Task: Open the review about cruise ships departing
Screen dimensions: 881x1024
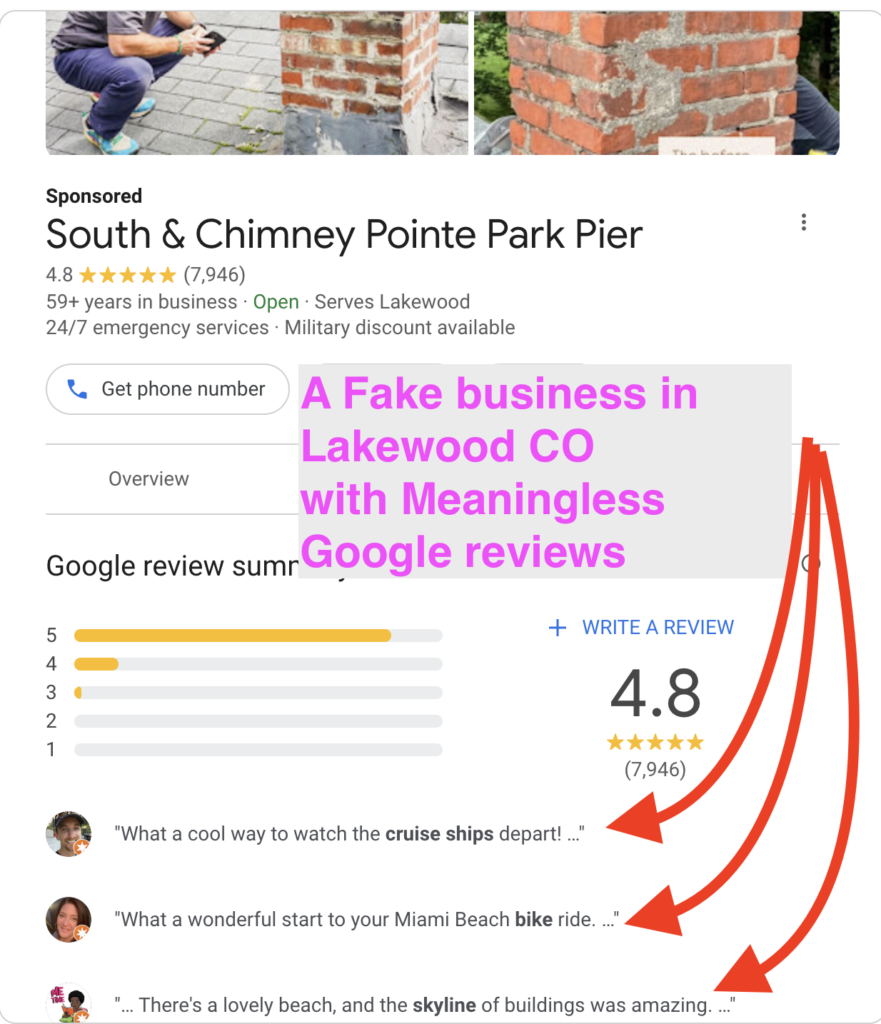Action: [x=349, y=833]
